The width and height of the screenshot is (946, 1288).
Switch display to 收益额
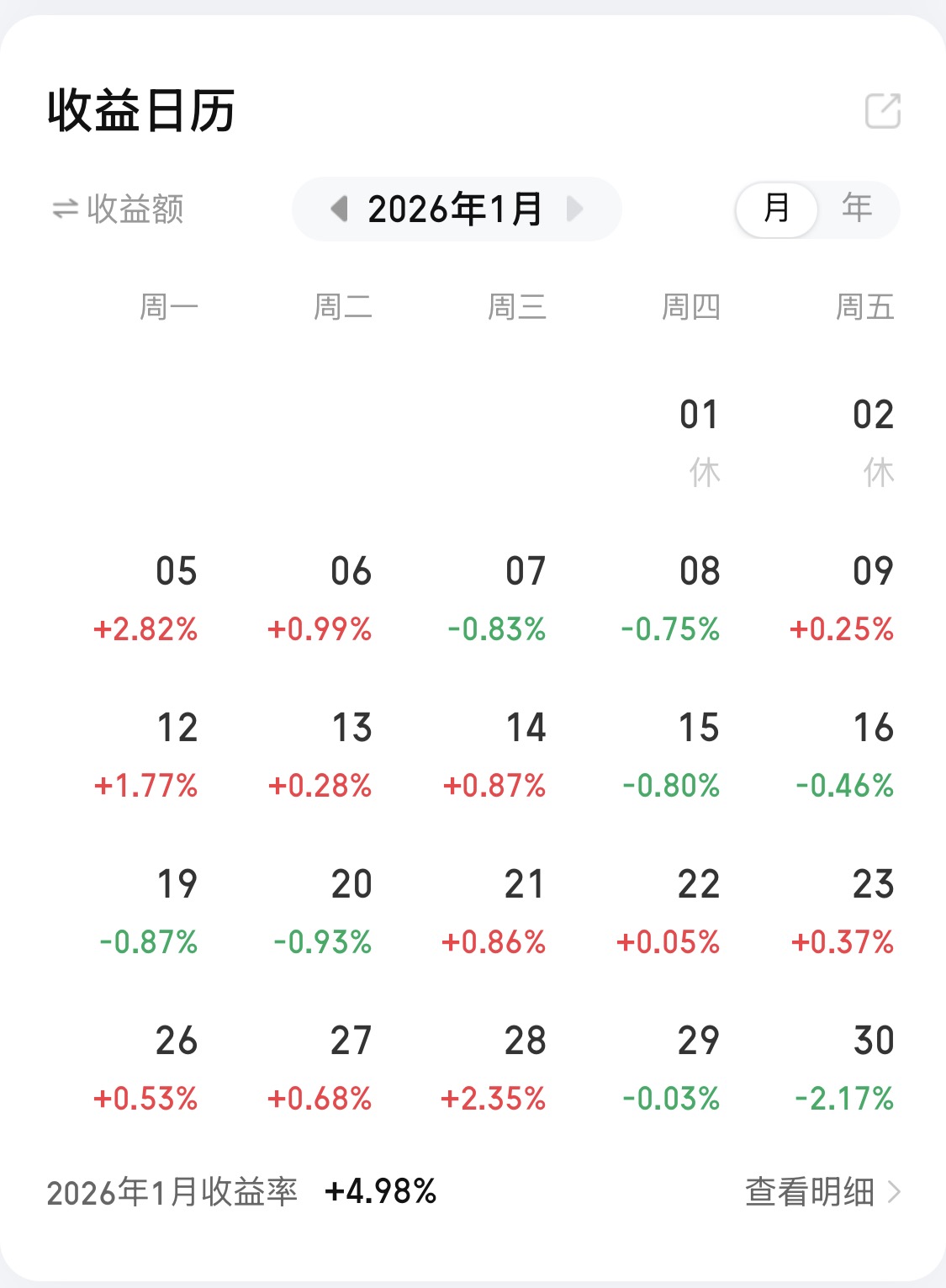119,209
